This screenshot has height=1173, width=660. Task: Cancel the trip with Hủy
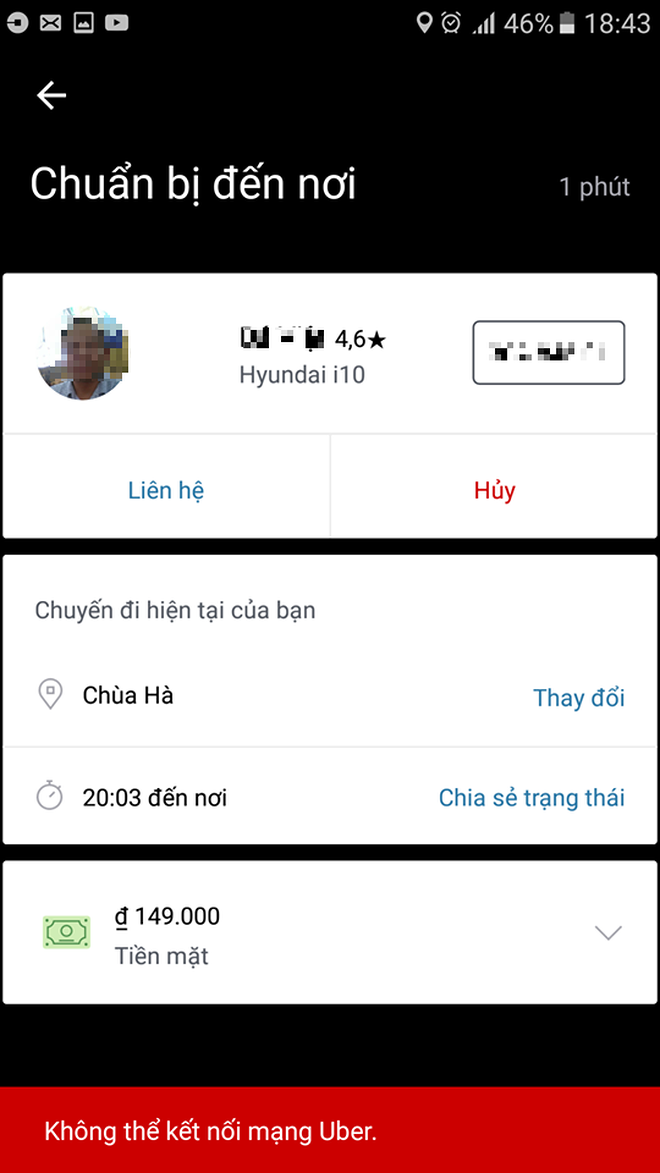(494, 490)
